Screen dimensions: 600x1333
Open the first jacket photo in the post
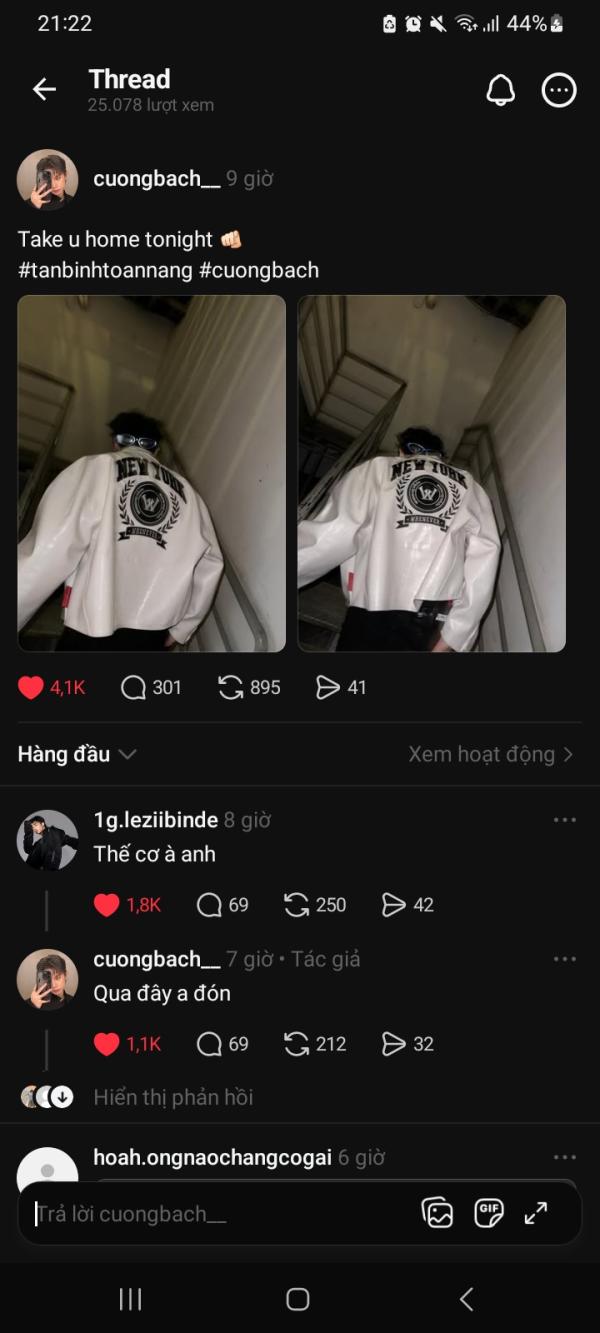pos(151,473)
